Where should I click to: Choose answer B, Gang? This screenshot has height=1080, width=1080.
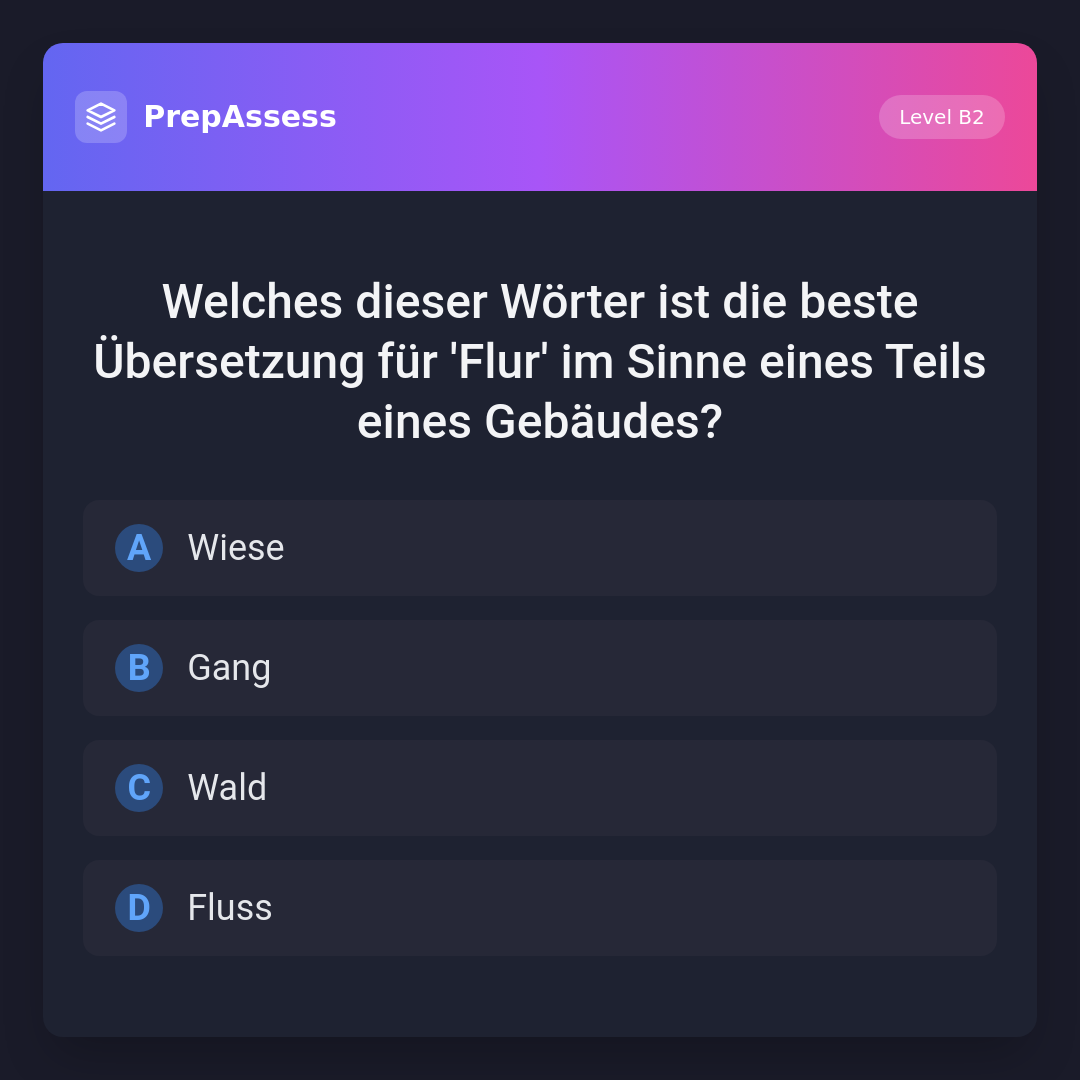539,668
